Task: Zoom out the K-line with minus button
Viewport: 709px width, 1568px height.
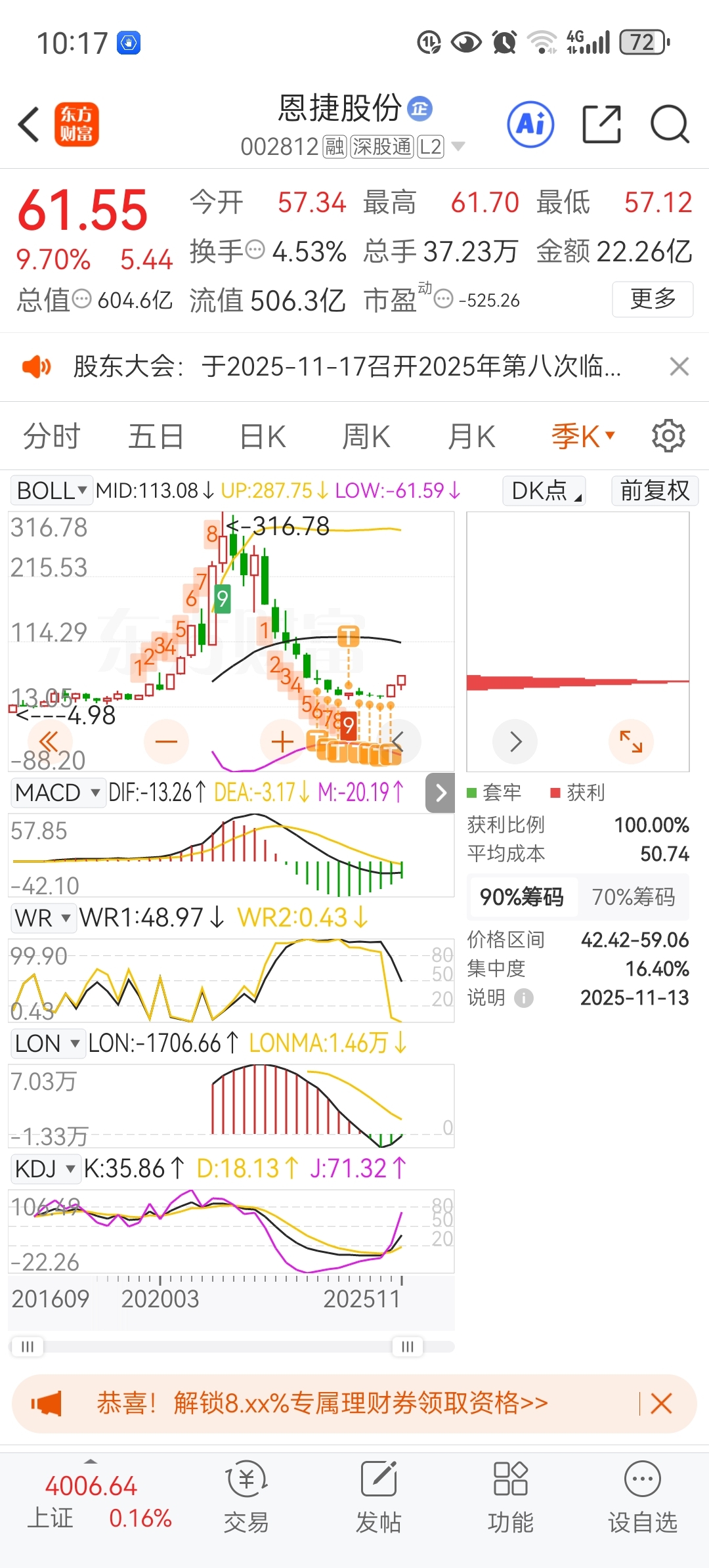Action: [166, 741]
